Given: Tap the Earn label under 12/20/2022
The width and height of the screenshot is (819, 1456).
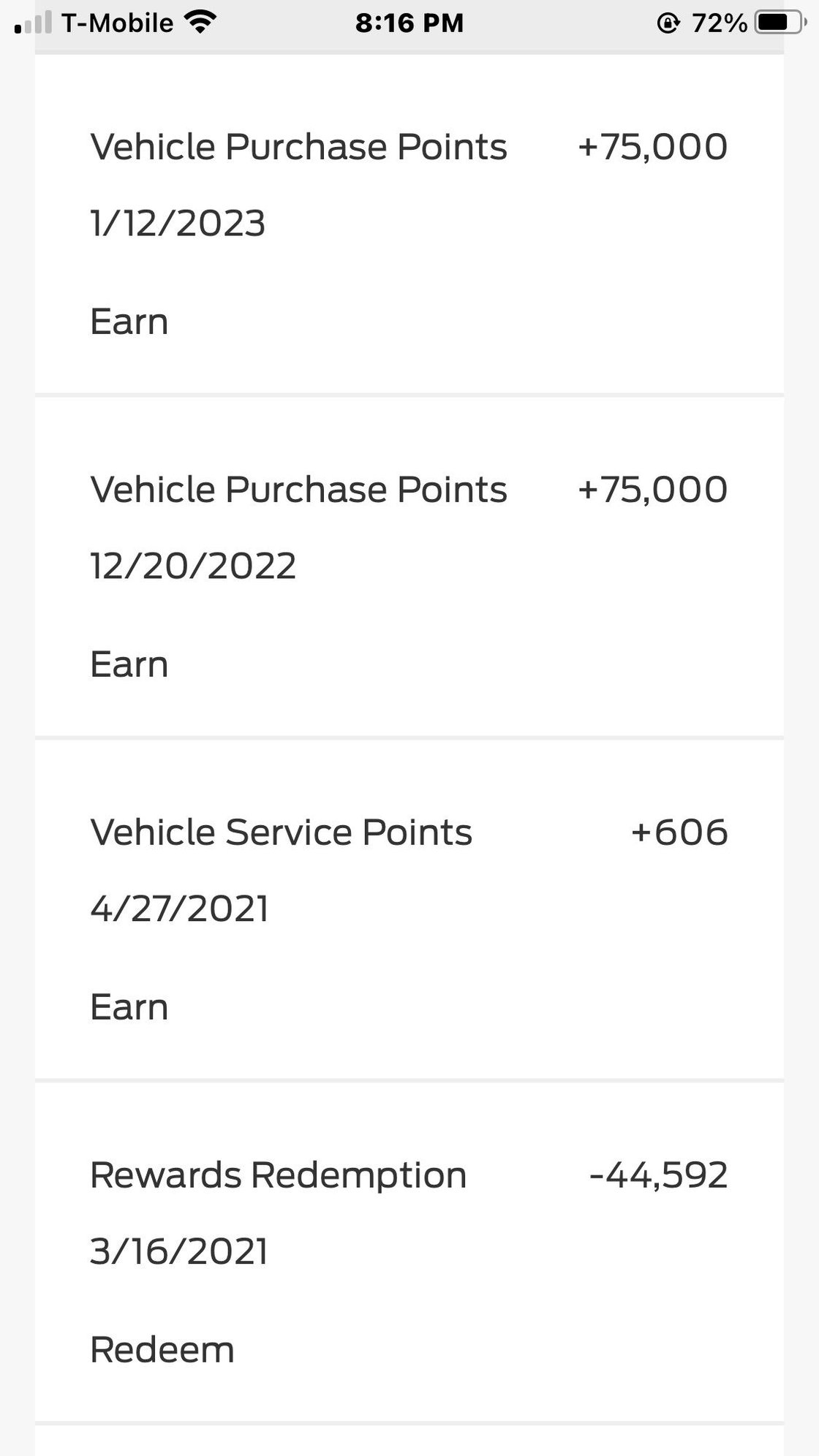Looking at the screenshot, I should click(x=129, y=662).
